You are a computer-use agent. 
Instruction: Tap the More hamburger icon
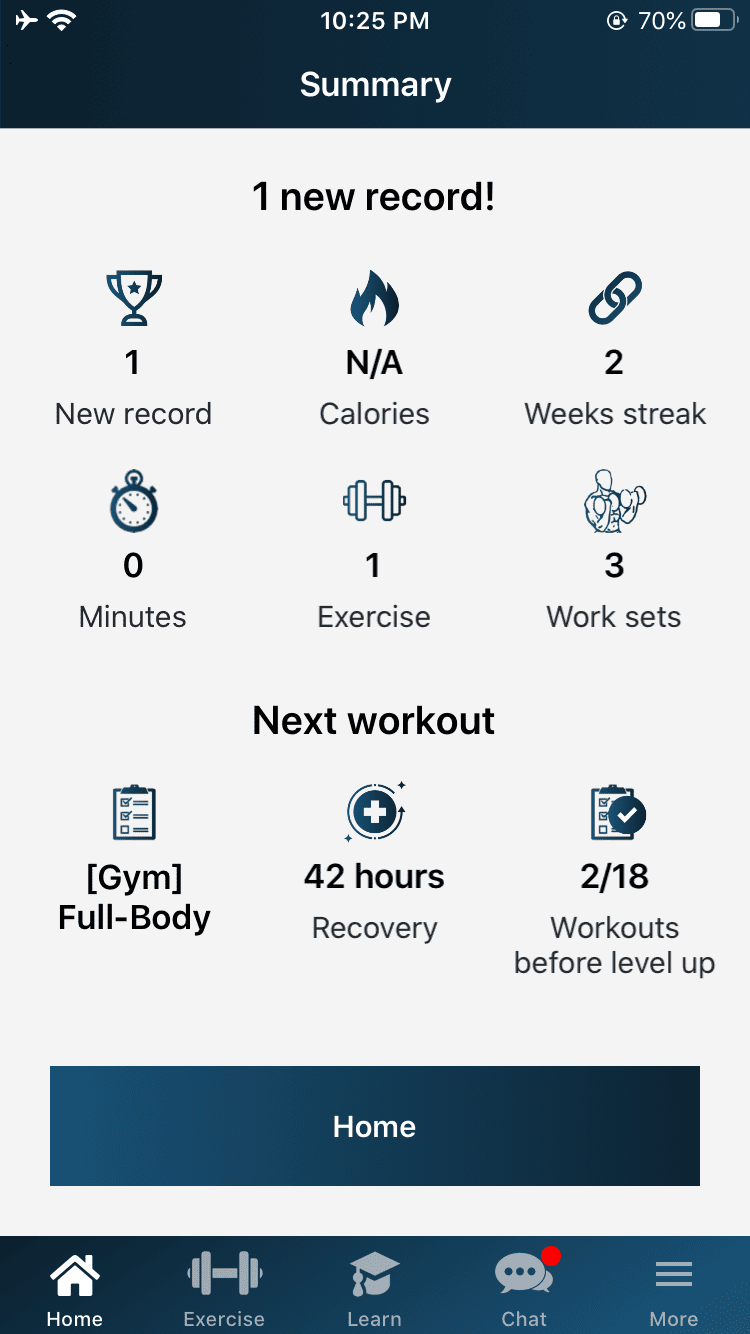tap(673, 1274)
